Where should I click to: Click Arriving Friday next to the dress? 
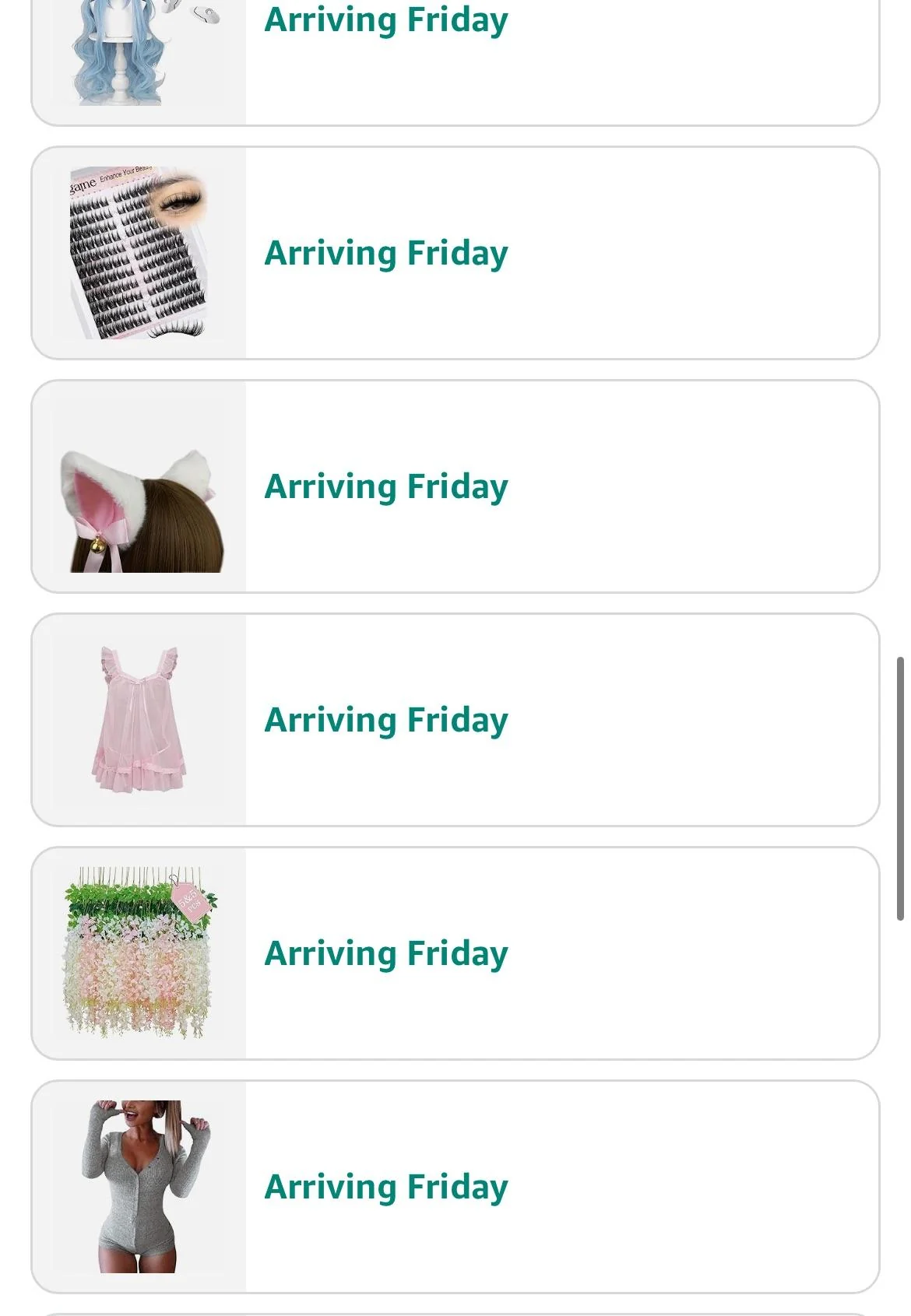[386, 719]
